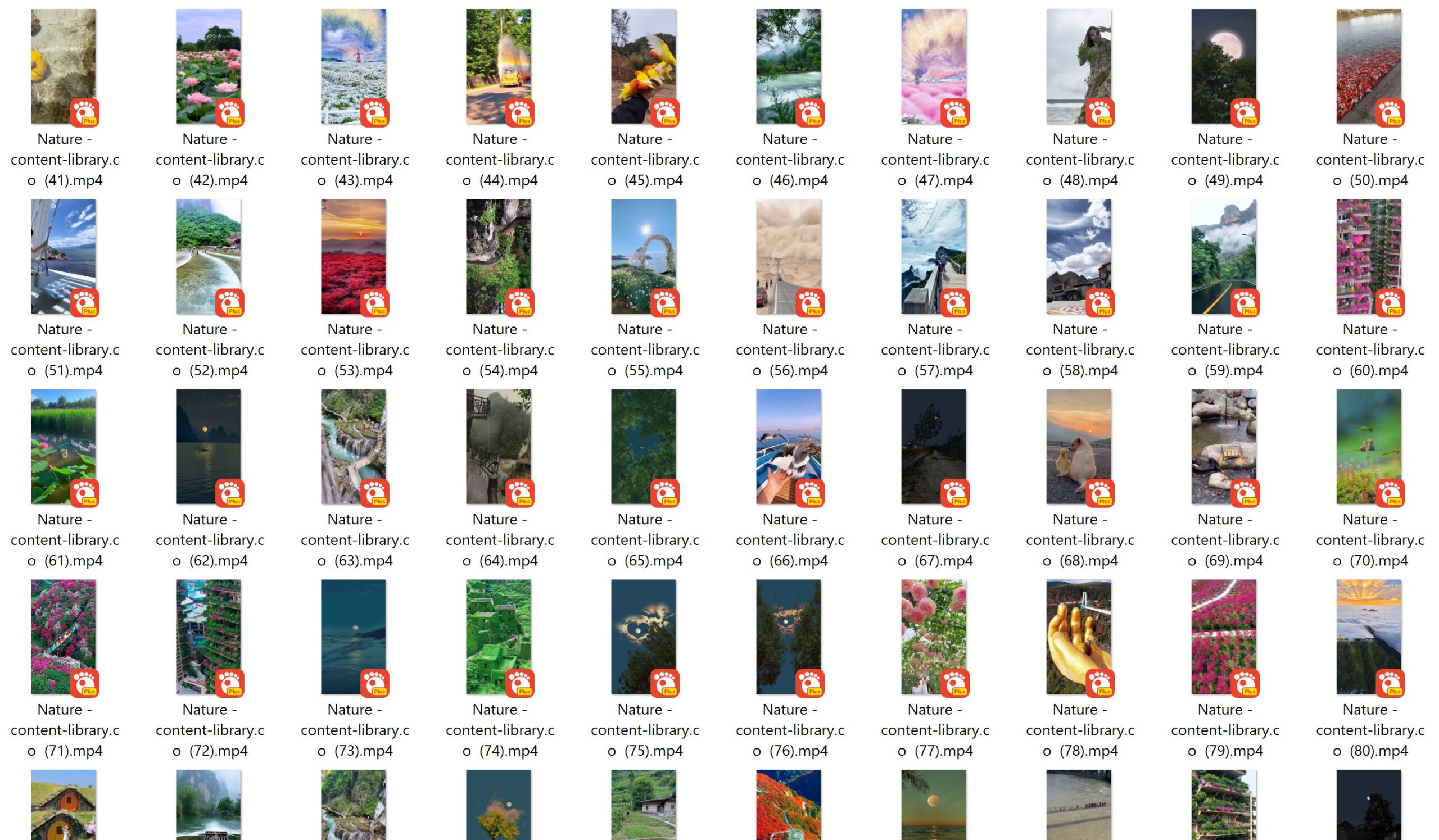1439x840 pixels.
Task: Select Nature content-library (66).mp4
Action: click(x=789, y=446)
